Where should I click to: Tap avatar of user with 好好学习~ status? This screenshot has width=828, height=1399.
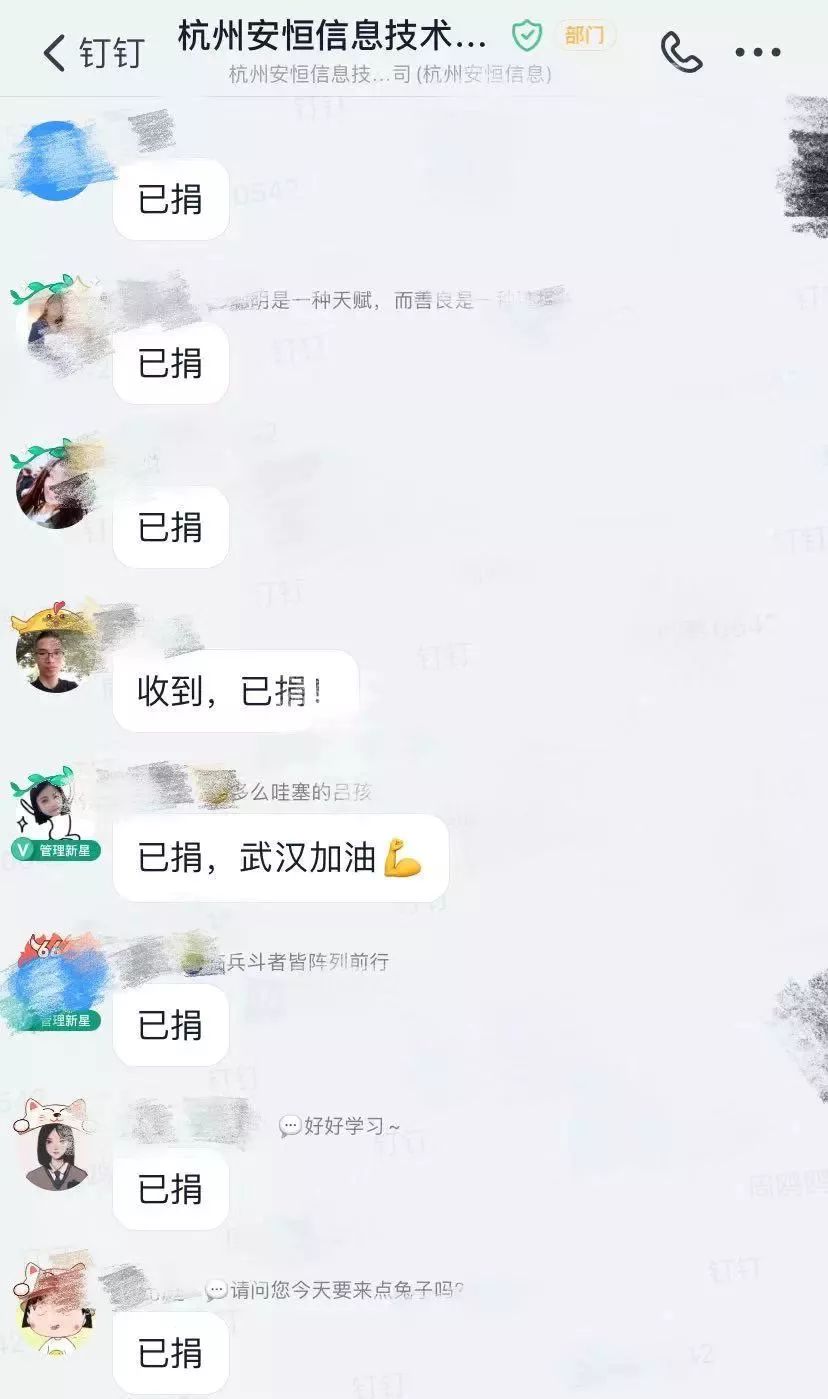(54, 1150)
